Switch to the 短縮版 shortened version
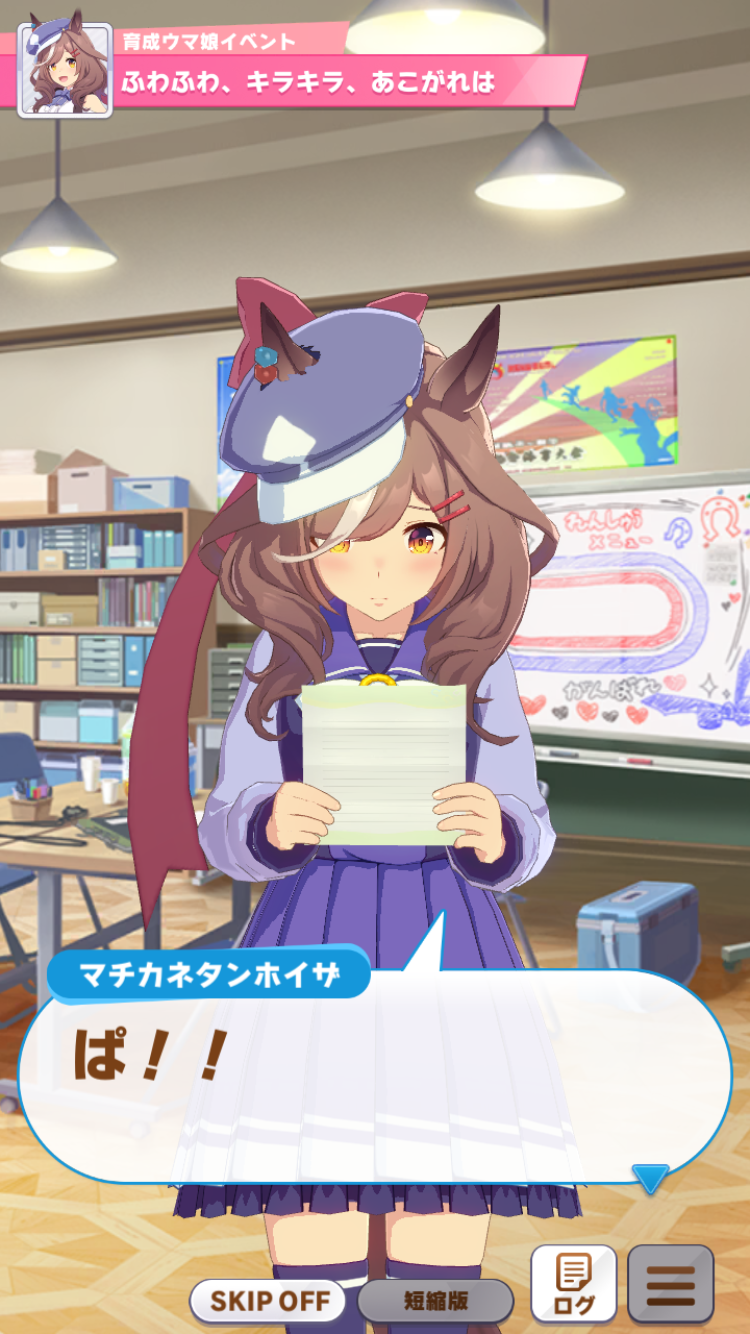The height and width of the screenshot is (1334, 750). coord(435,1301)
